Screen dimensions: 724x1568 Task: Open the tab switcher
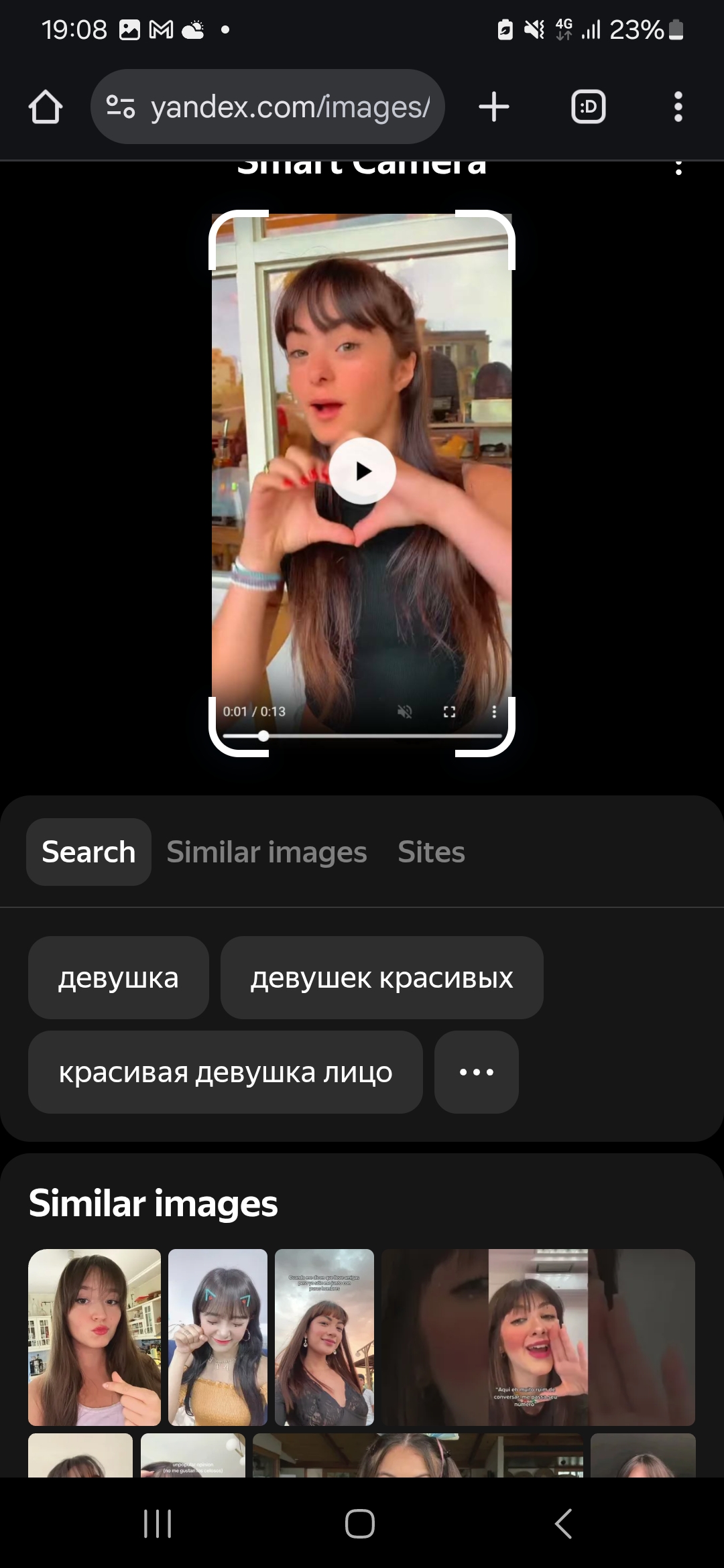coord(588,107)
